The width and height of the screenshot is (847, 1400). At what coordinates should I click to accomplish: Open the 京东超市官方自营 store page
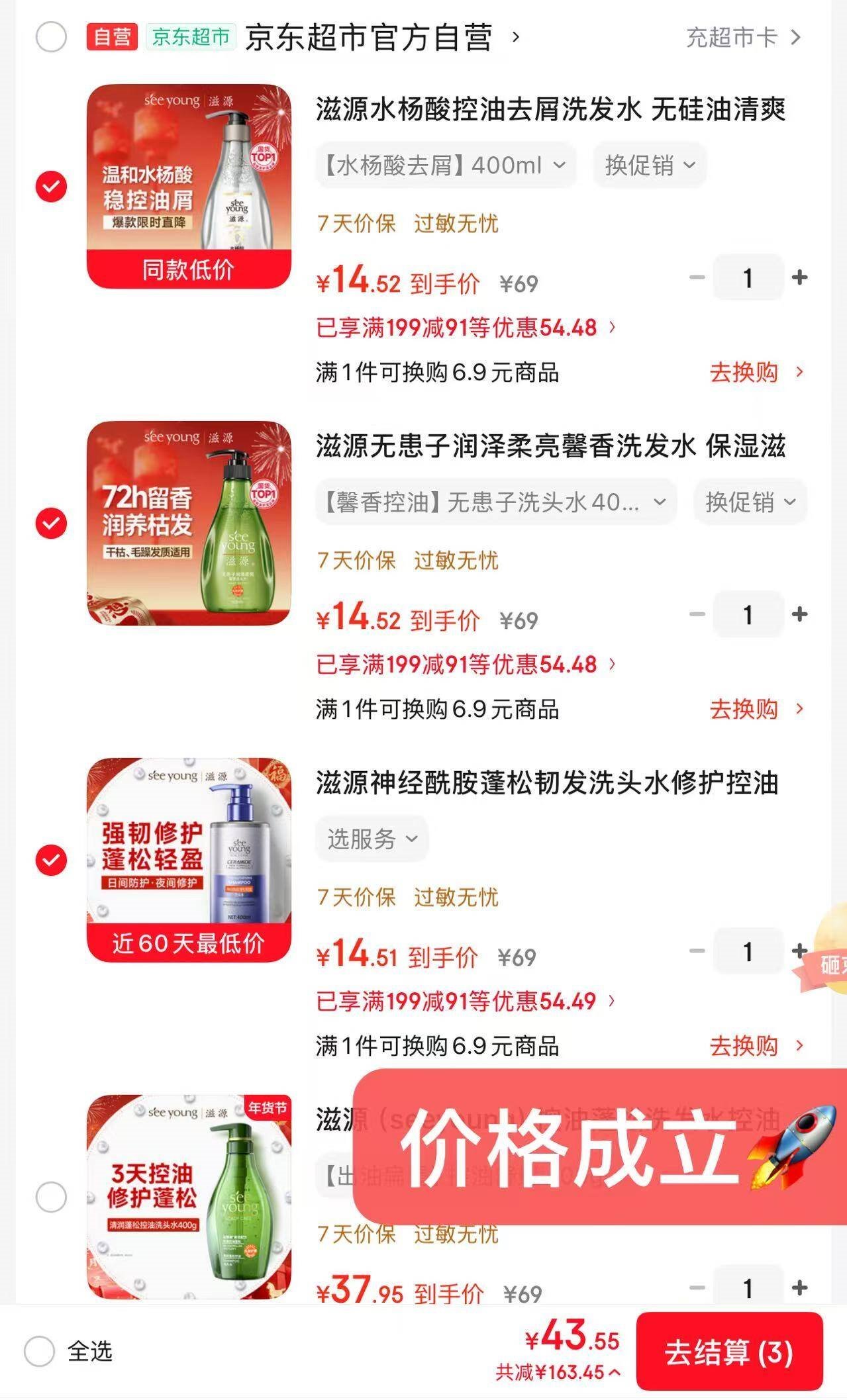coord(368,37)
